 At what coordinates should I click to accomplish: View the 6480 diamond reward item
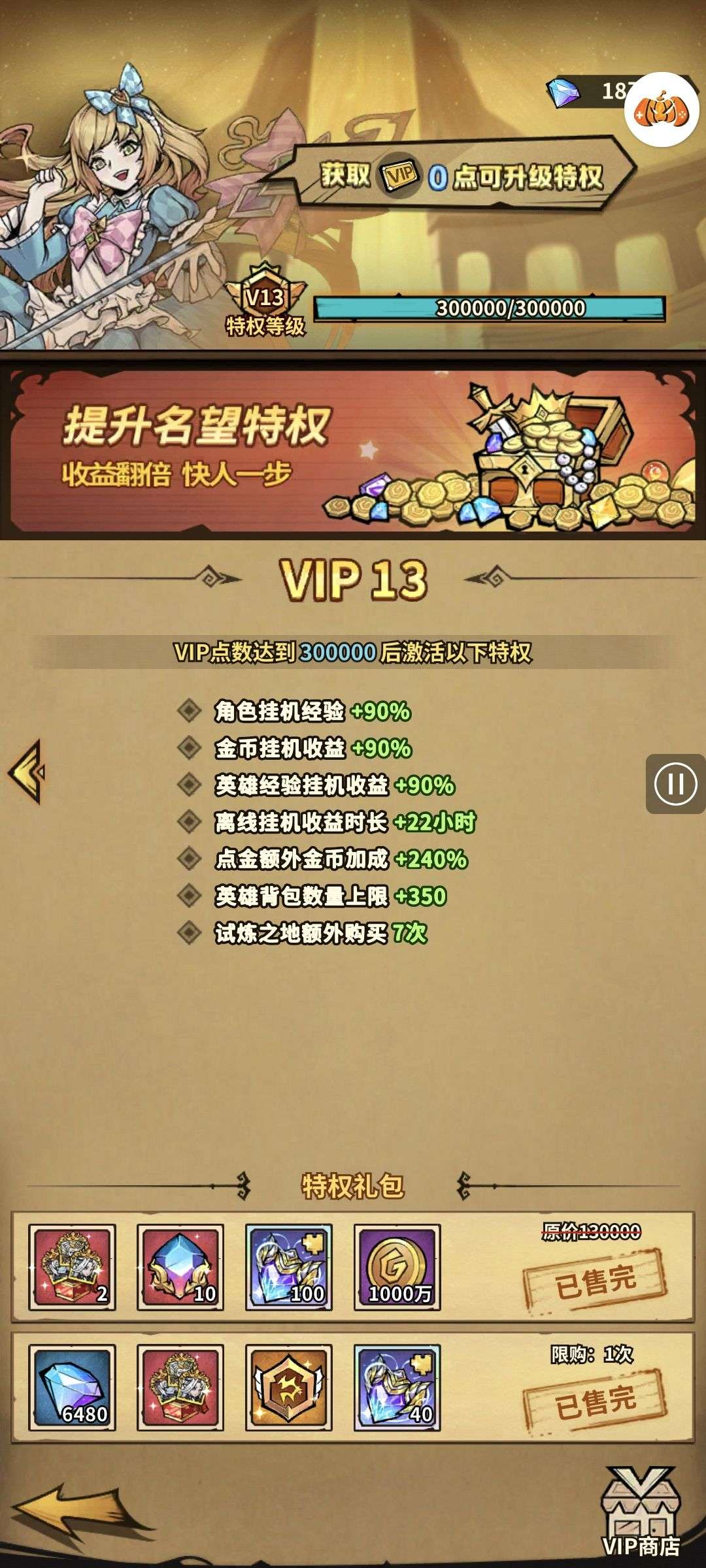72,1388
